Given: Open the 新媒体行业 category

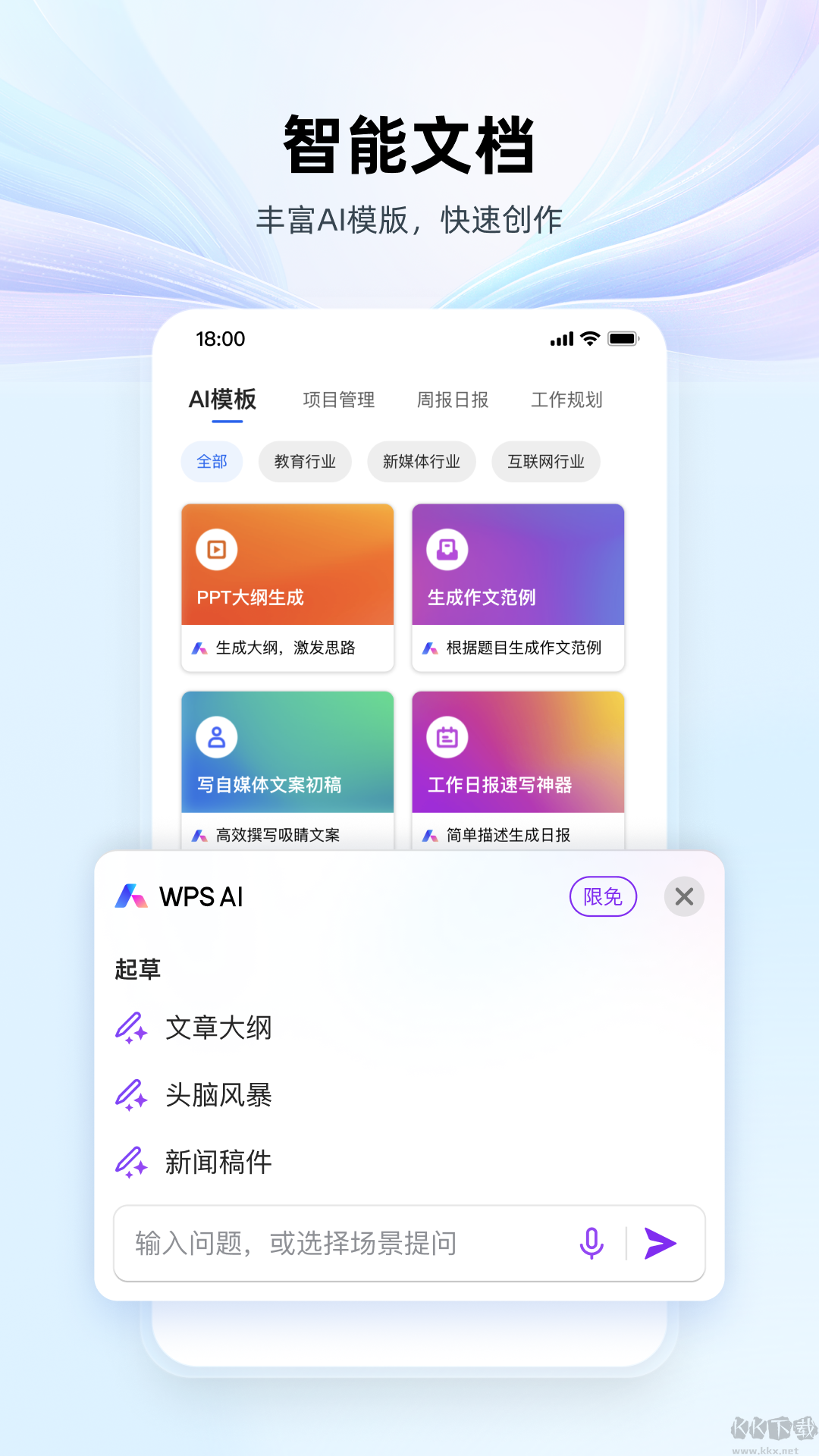Looking at the screenshot, I should click(x=421, y=461).
